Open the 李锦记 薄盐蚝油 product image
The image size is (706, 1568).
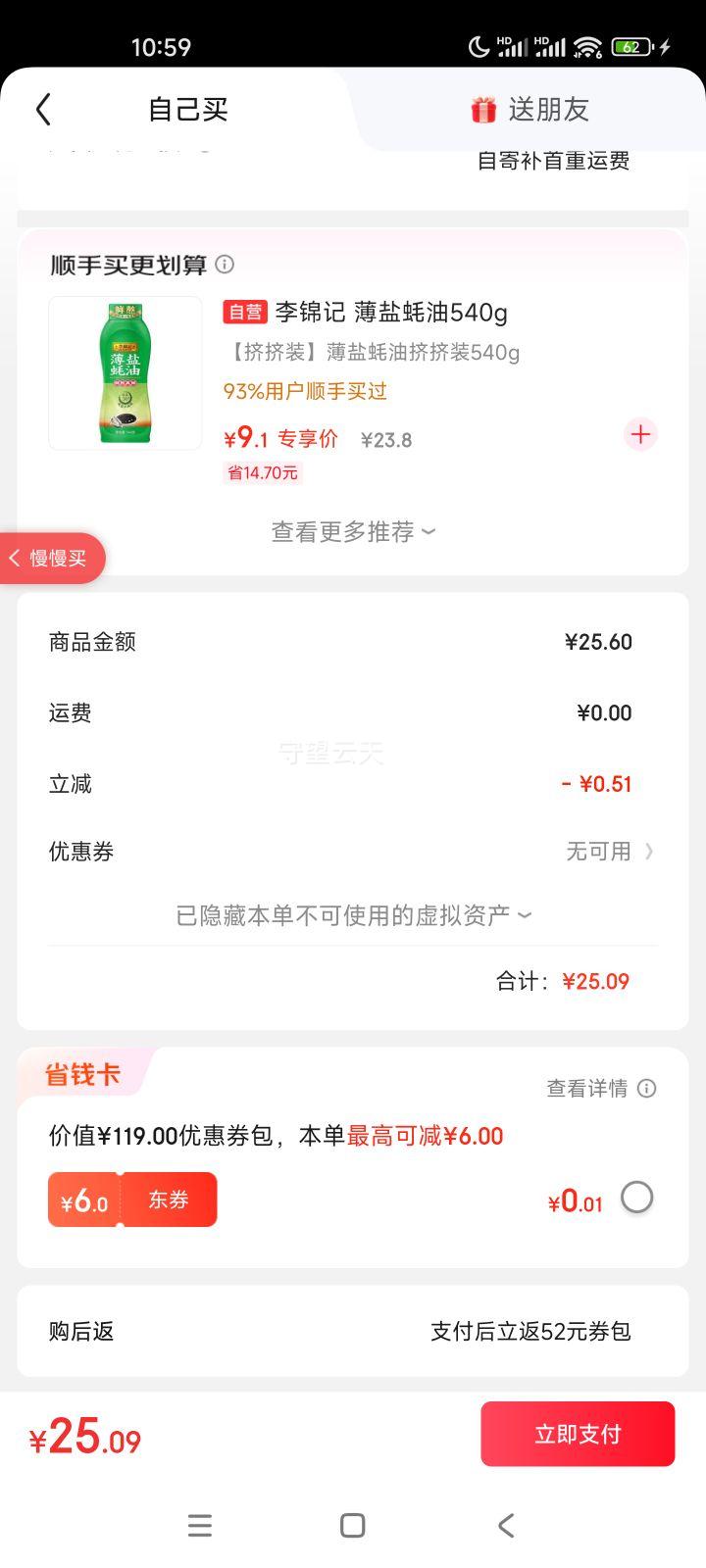(x=126, y=373)
